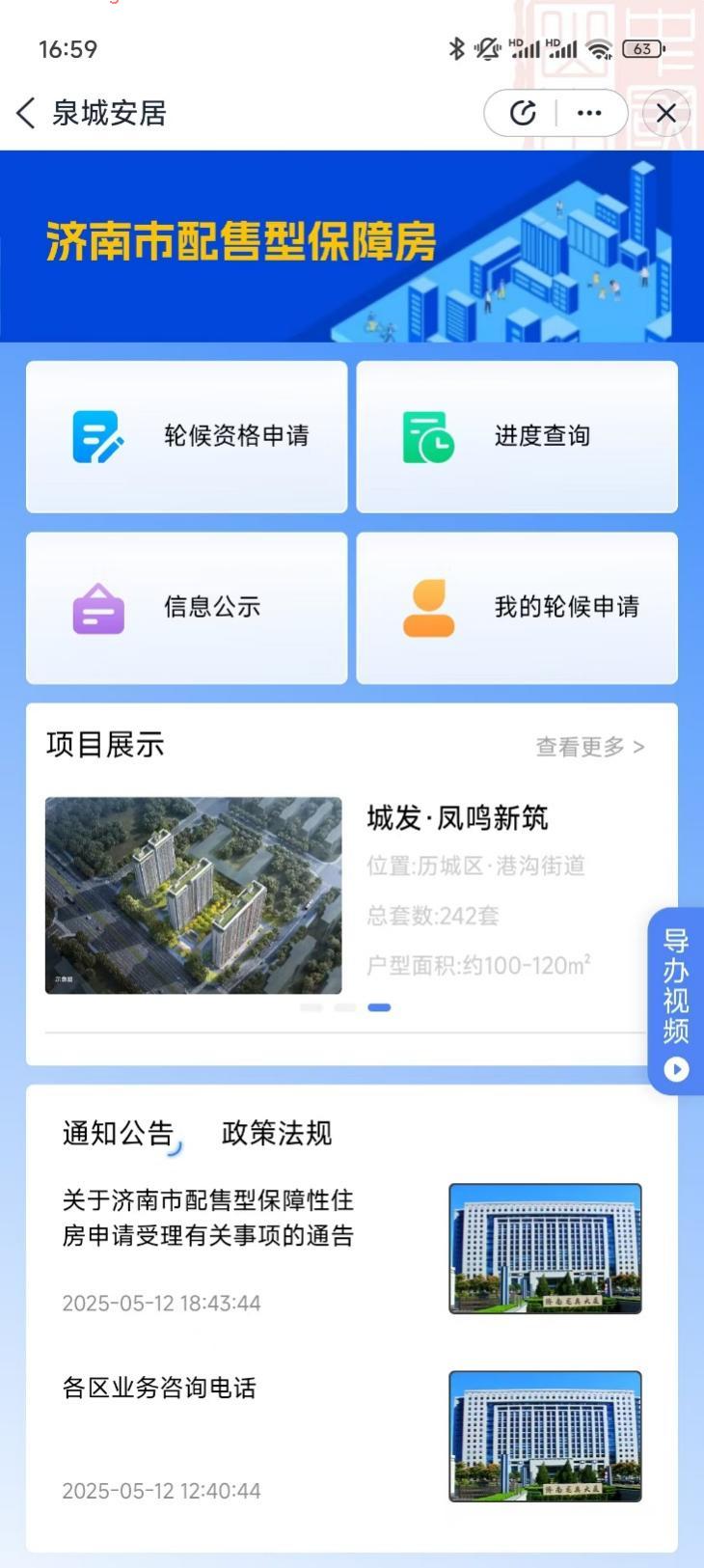Viewport: 704px width, 1568px height.
Task: Switch to the 通知公告 tab
Action: point(117,1133)
